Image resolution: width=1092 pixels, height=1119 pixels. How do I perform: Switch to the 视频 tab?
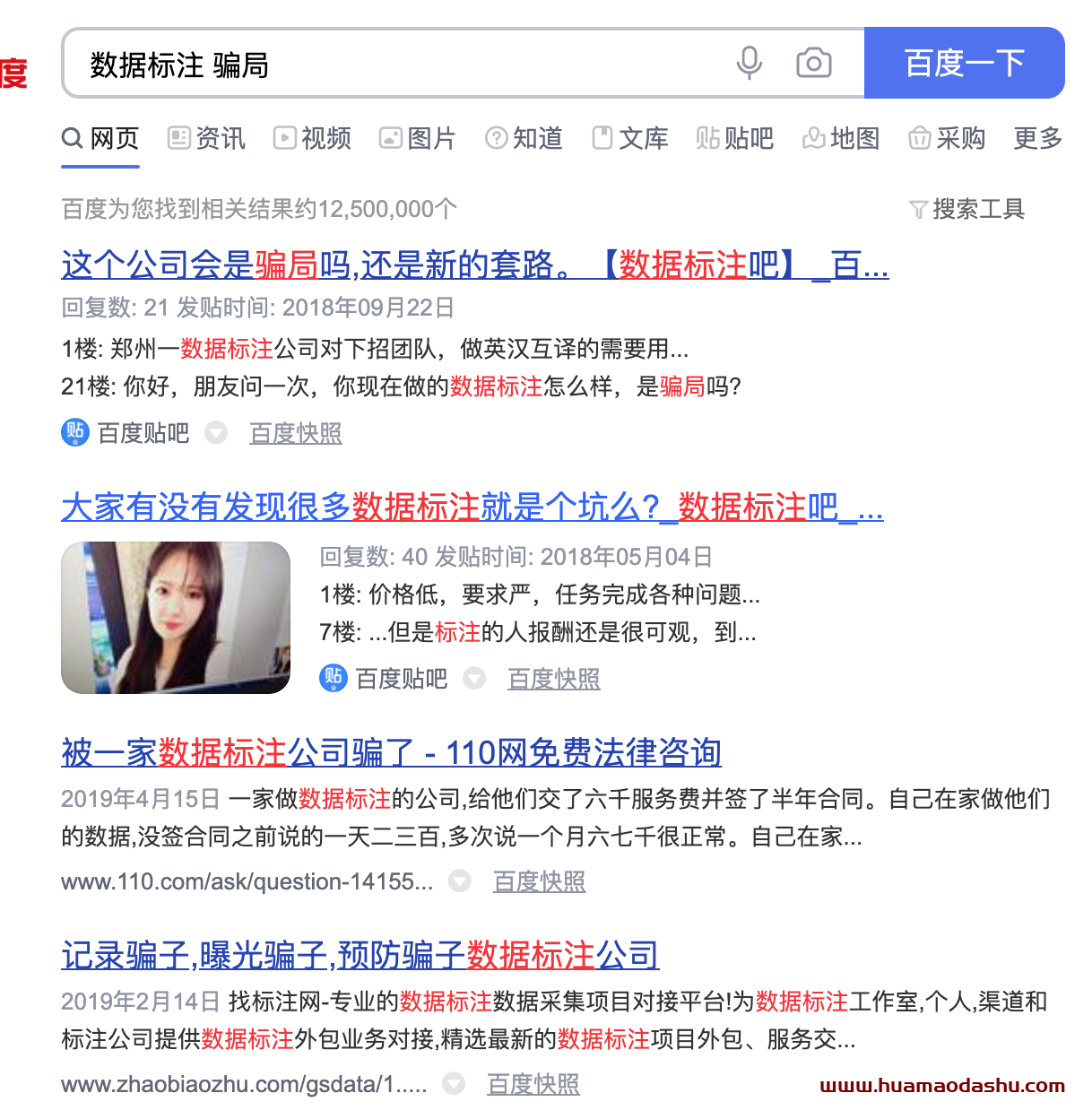(x=313, y=138)
